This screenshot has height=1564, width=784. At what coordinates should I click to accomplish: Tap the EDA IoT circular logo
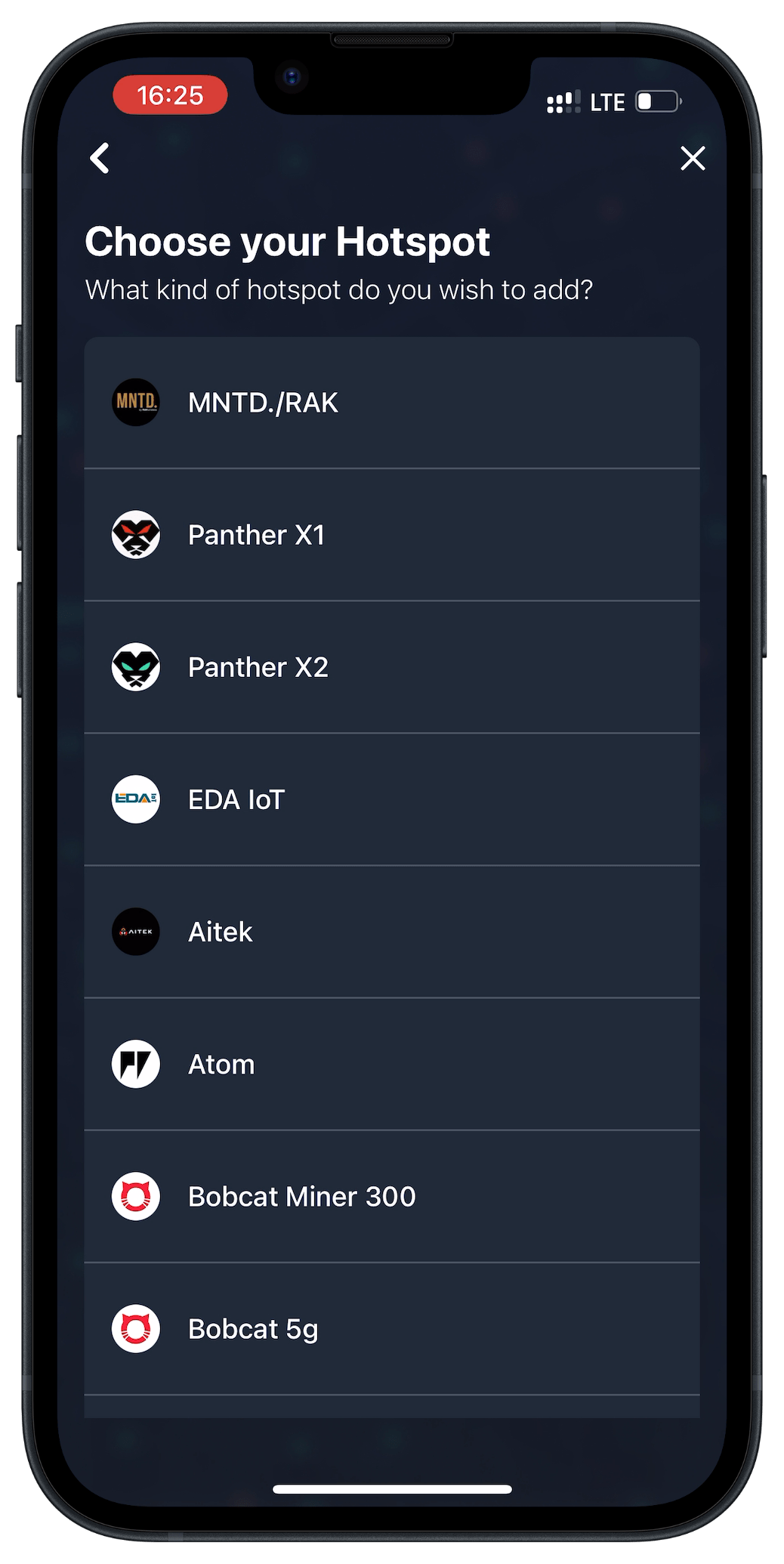[136, 799]
